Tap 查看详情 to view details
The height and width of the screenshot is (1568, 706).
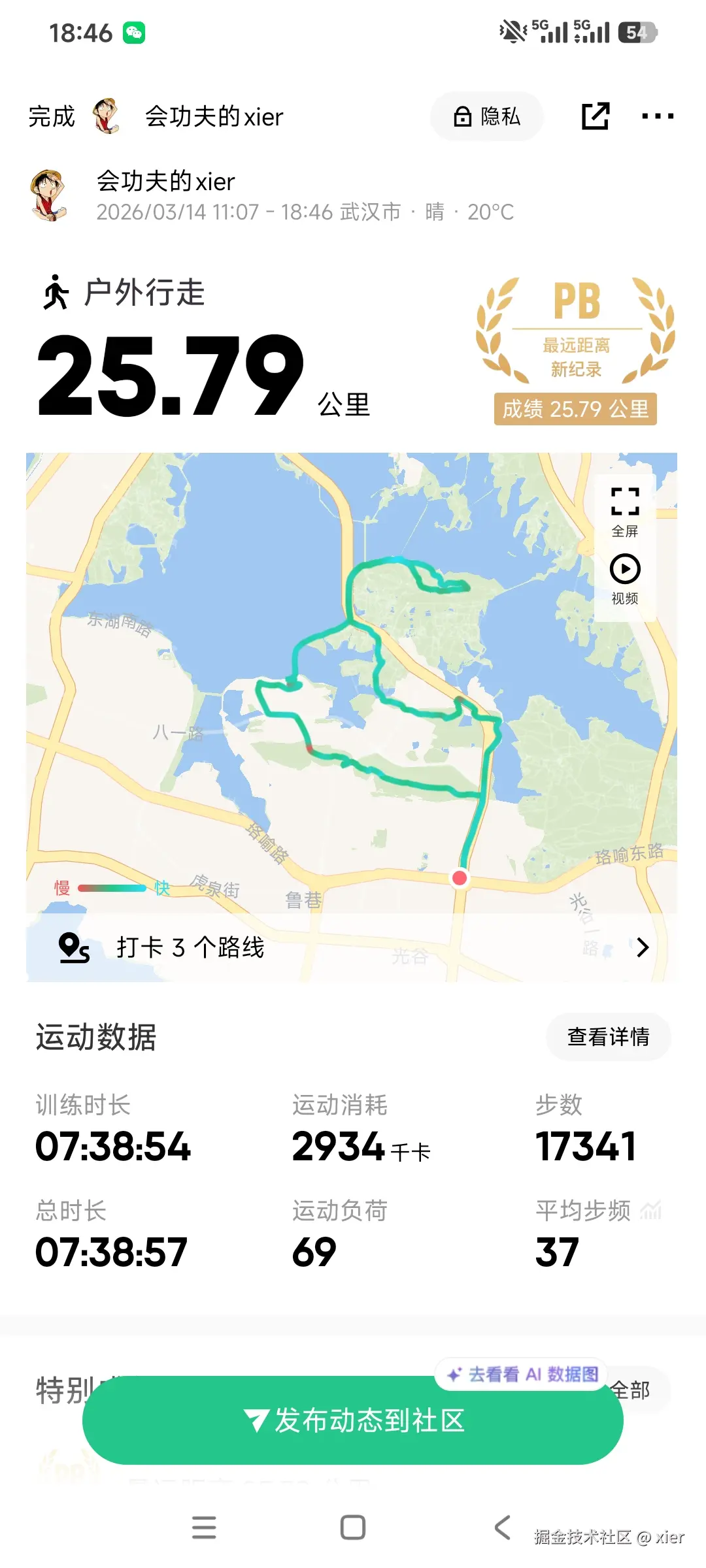click(607, 1037)
